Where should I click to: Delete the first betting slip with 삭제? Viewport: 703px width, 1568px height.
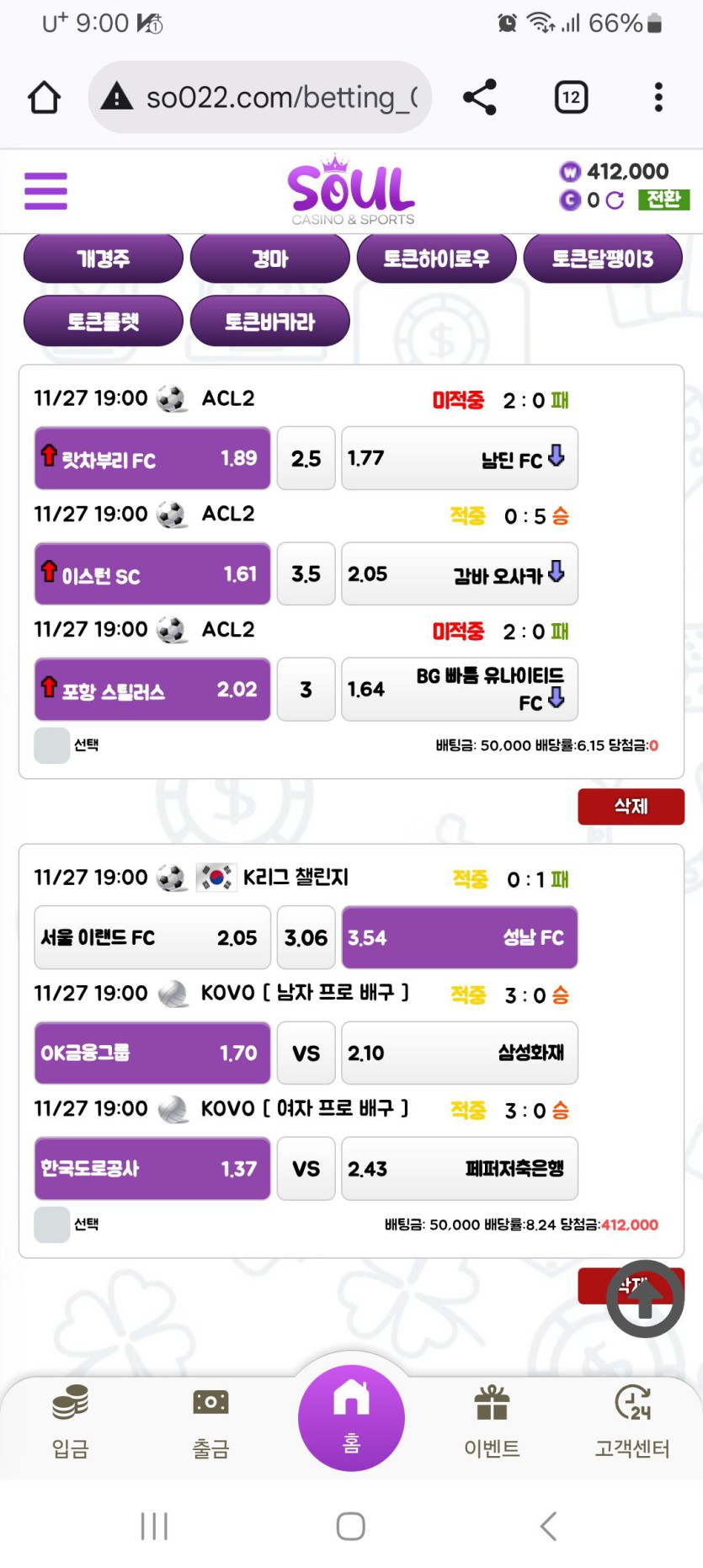point(631,807)
